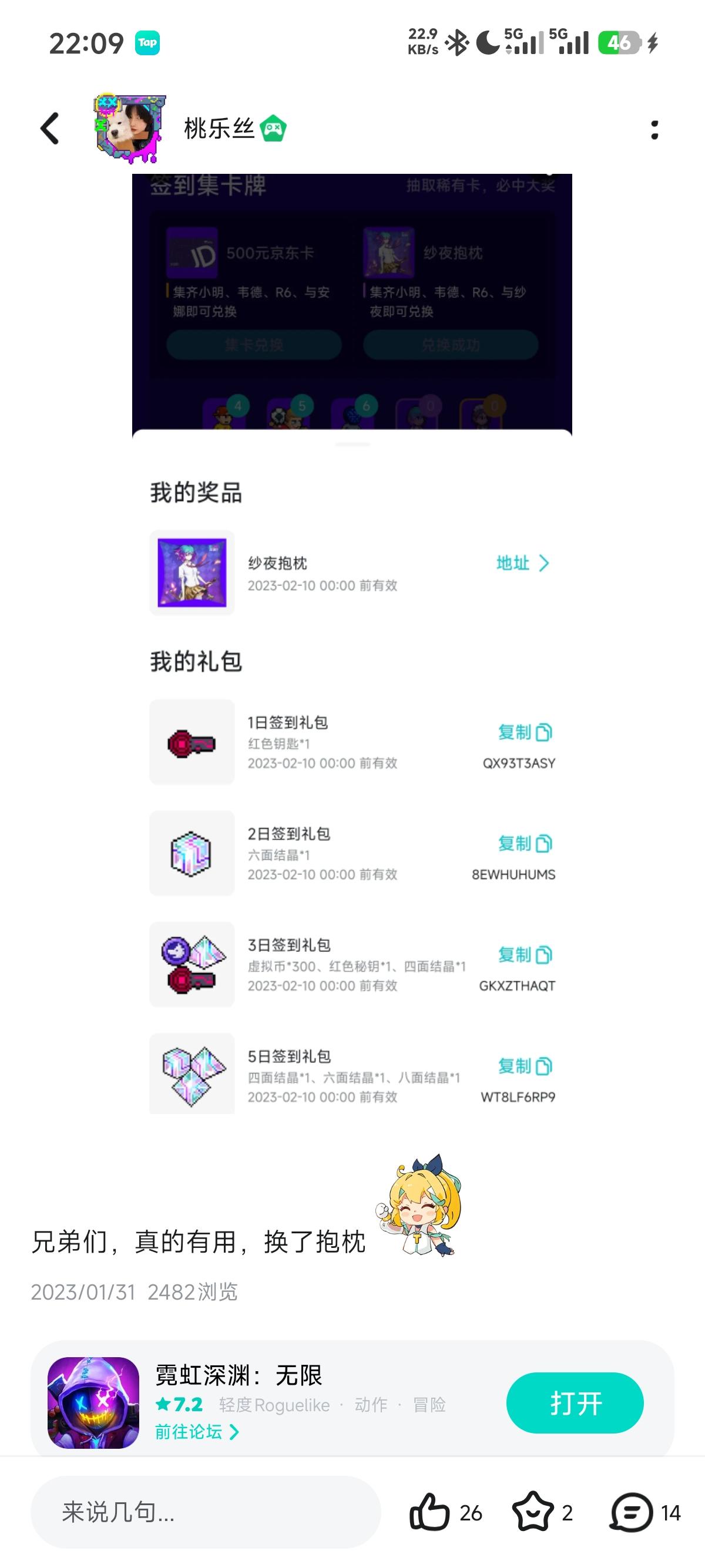Tap the battery indicator showing 46
This screenshot has height=1568, width=705.
pos(619,43)
